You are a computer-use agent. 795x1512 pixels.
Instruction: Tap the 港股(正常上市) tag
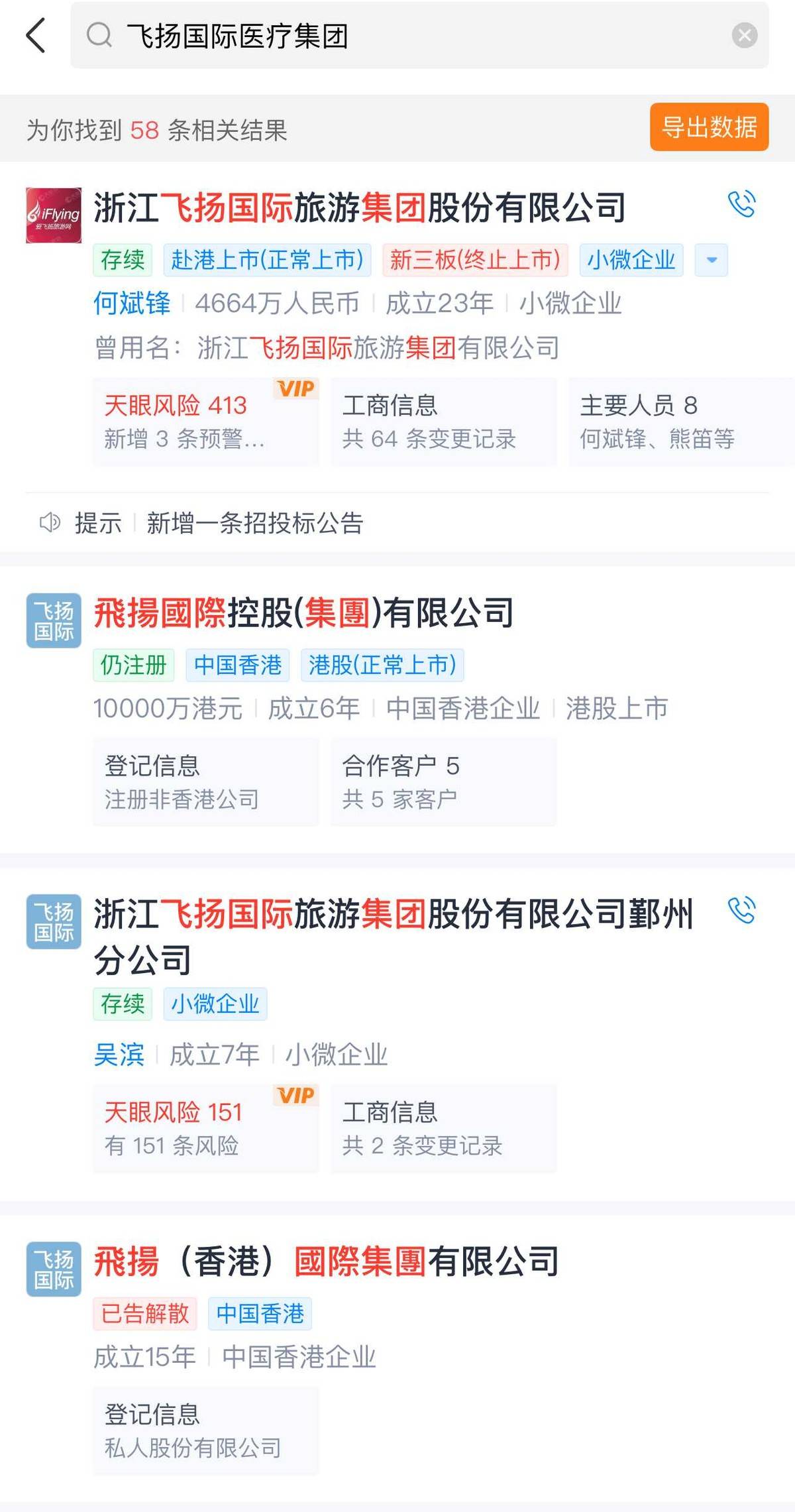(x=383, y=666)
